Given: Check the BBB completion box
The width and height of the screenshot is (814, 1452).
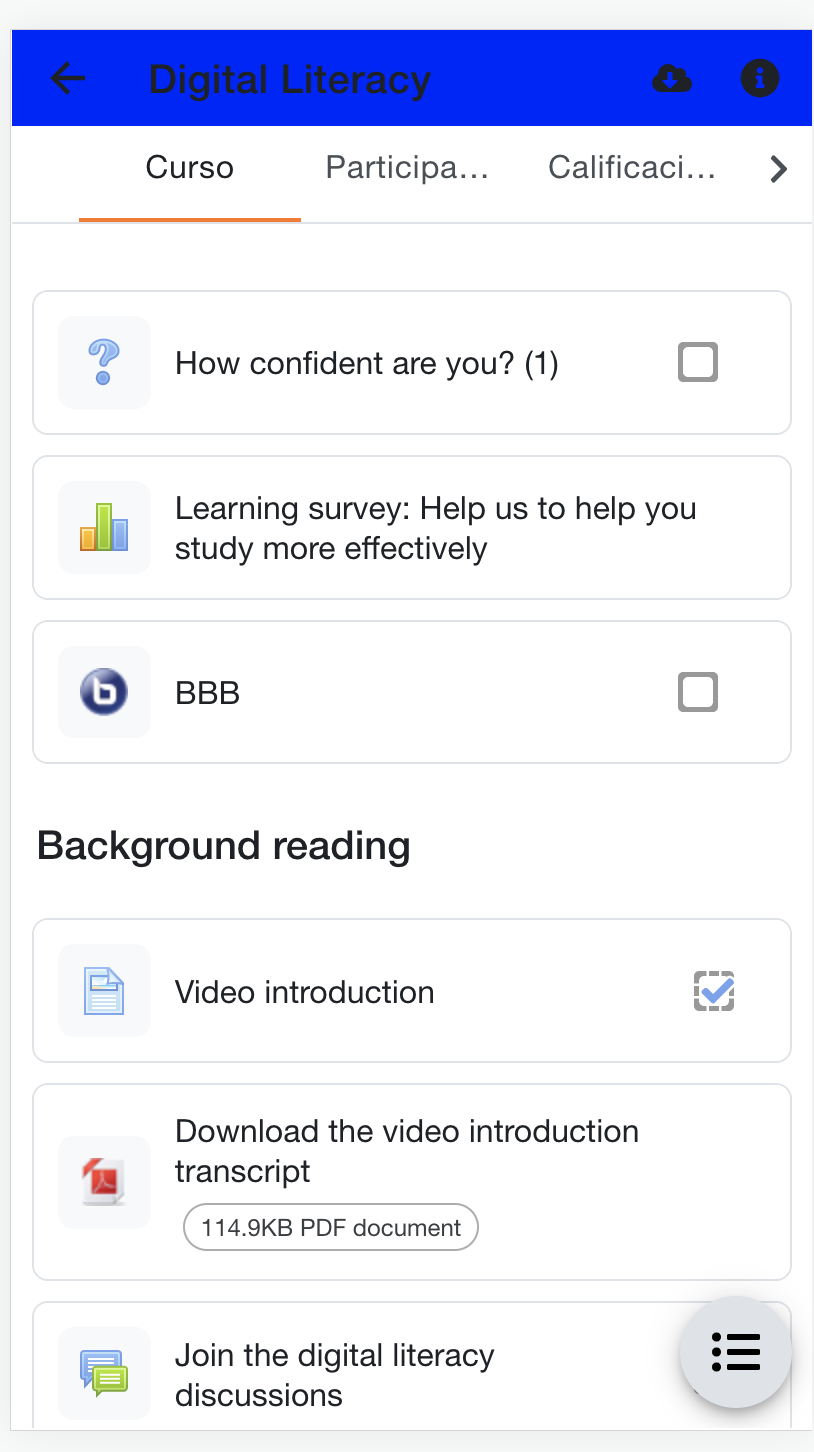Looking at the screenshot, I should coord(698,692).
